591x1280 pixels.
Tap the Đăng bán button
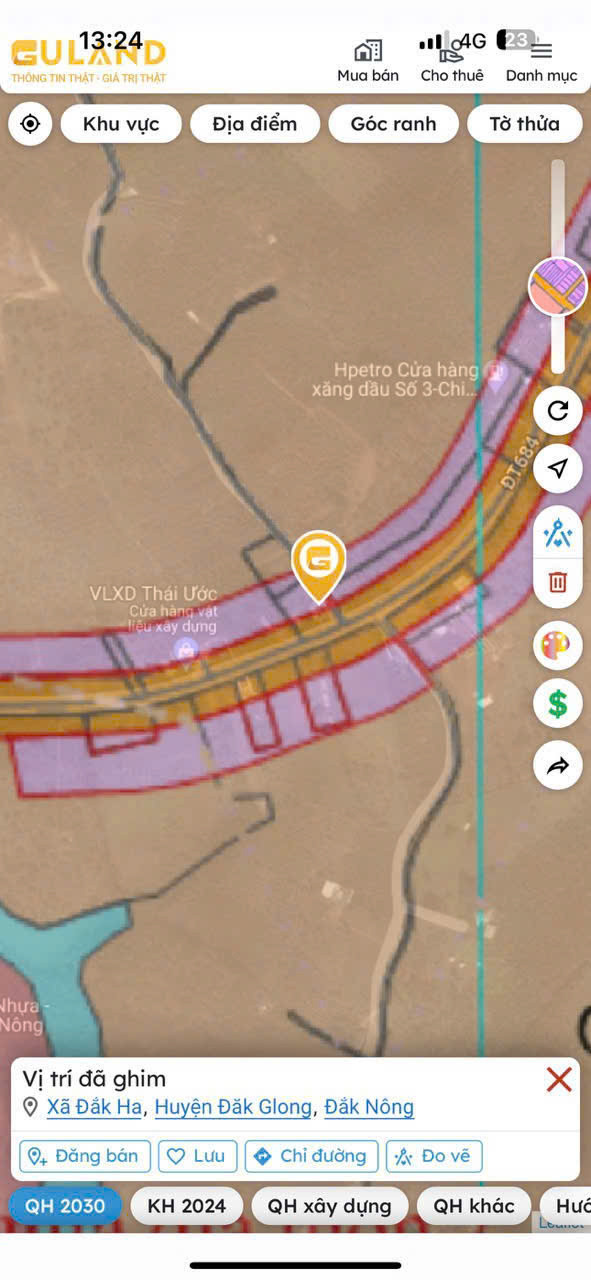click(85, 1156)
